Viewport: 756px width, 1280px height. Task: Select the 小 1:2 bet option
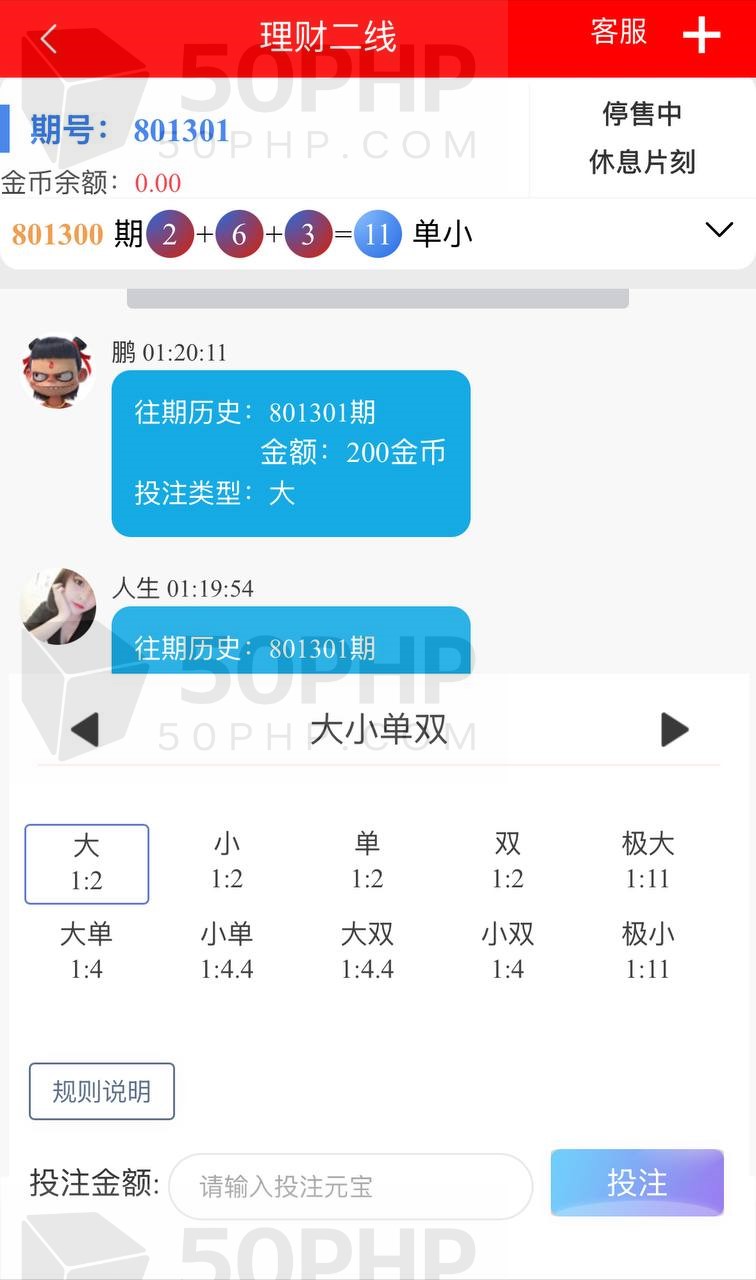click(x=227, y=861)
